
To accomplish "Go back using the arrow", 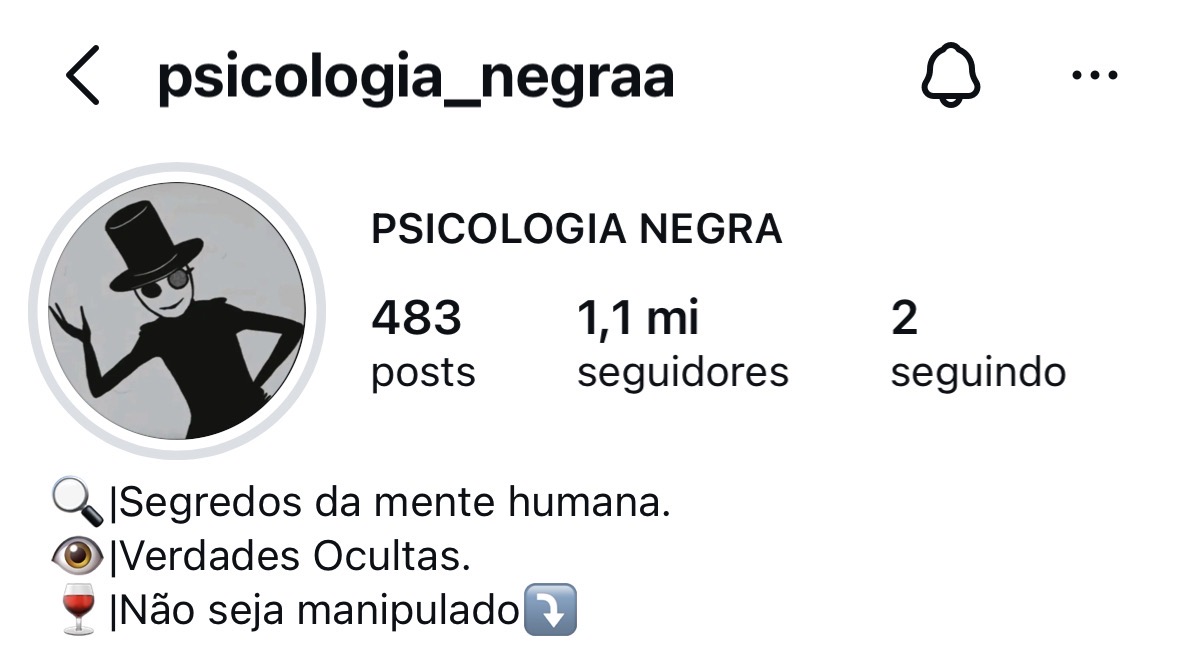I will (83, 77).
